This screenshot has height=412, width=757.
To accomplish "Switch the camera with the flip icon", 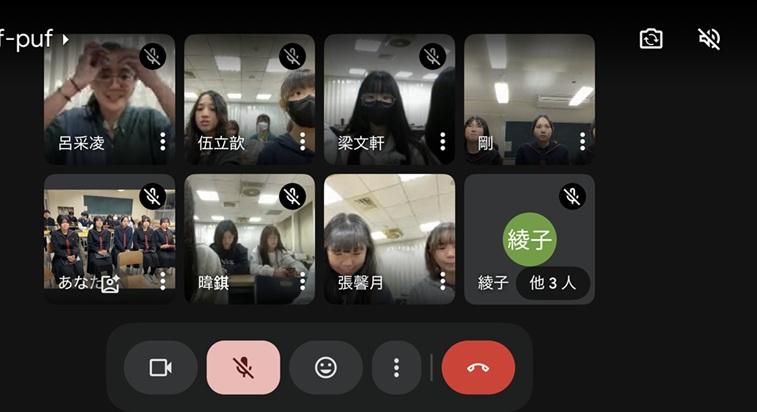I will (x=651, y=39).
